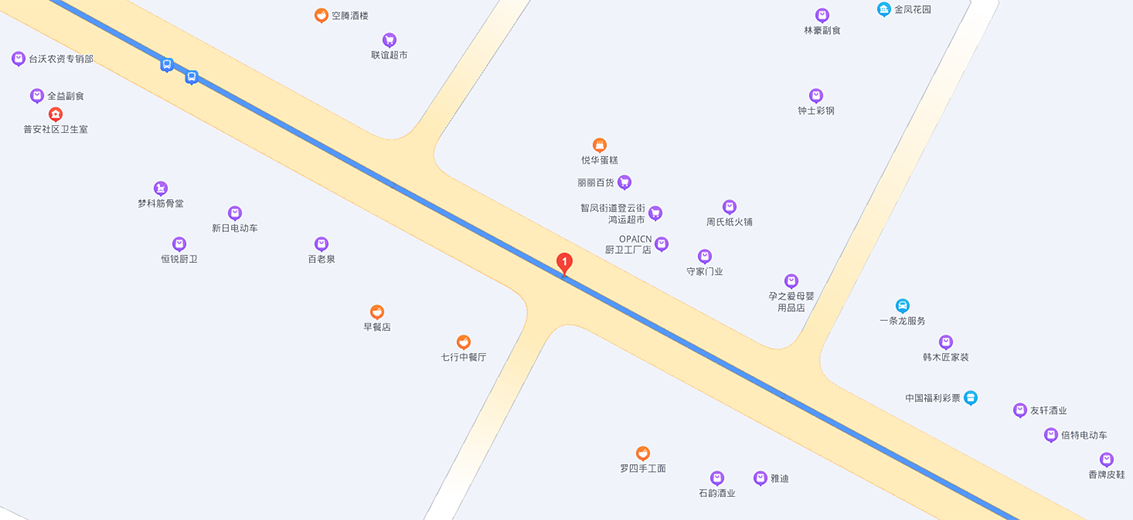Tap the 空腾酒楼 restaurant marker

click(x=321, y=15)
